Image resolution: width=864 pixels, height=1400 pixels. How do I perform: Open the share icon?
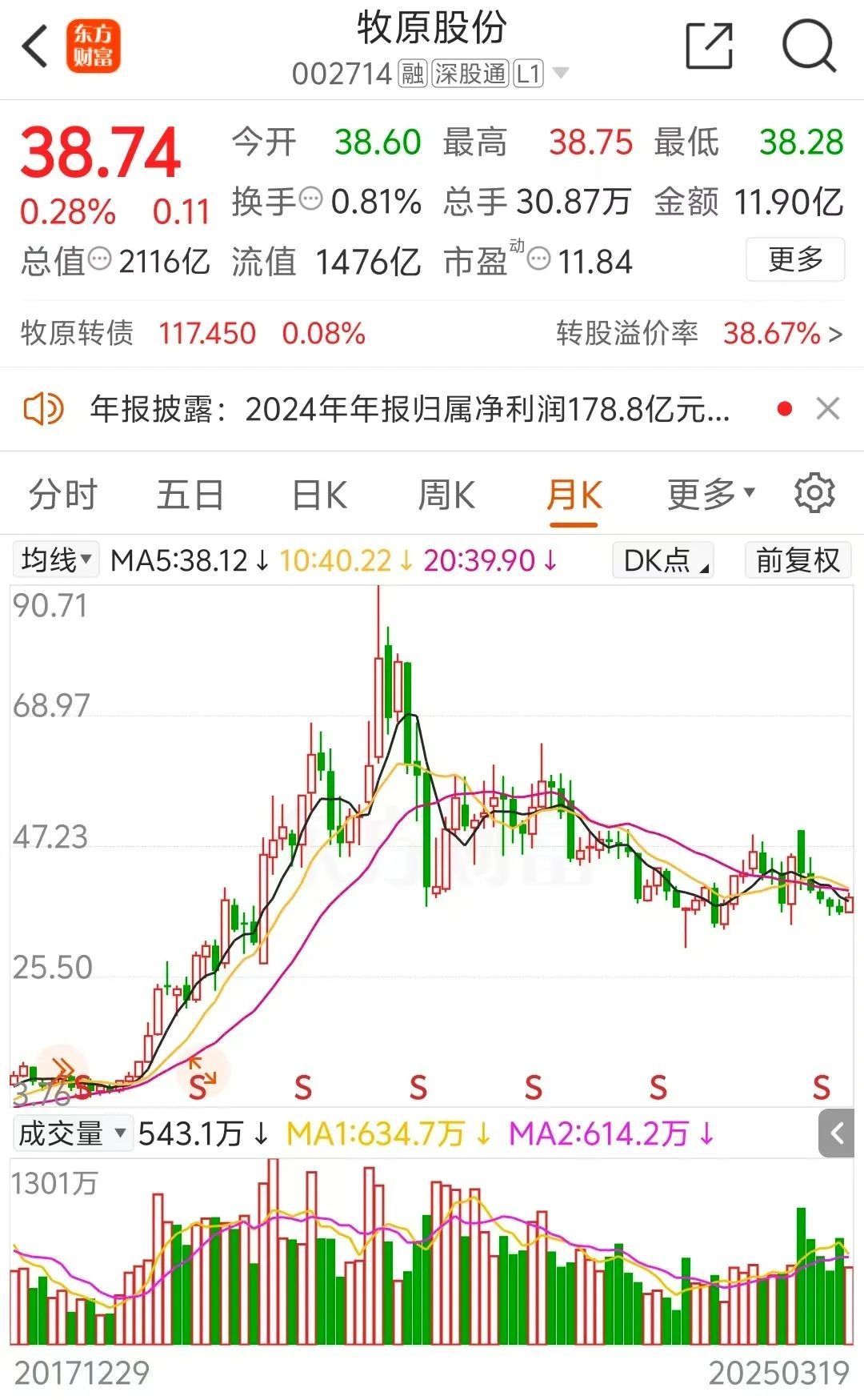tap(710, 46)
